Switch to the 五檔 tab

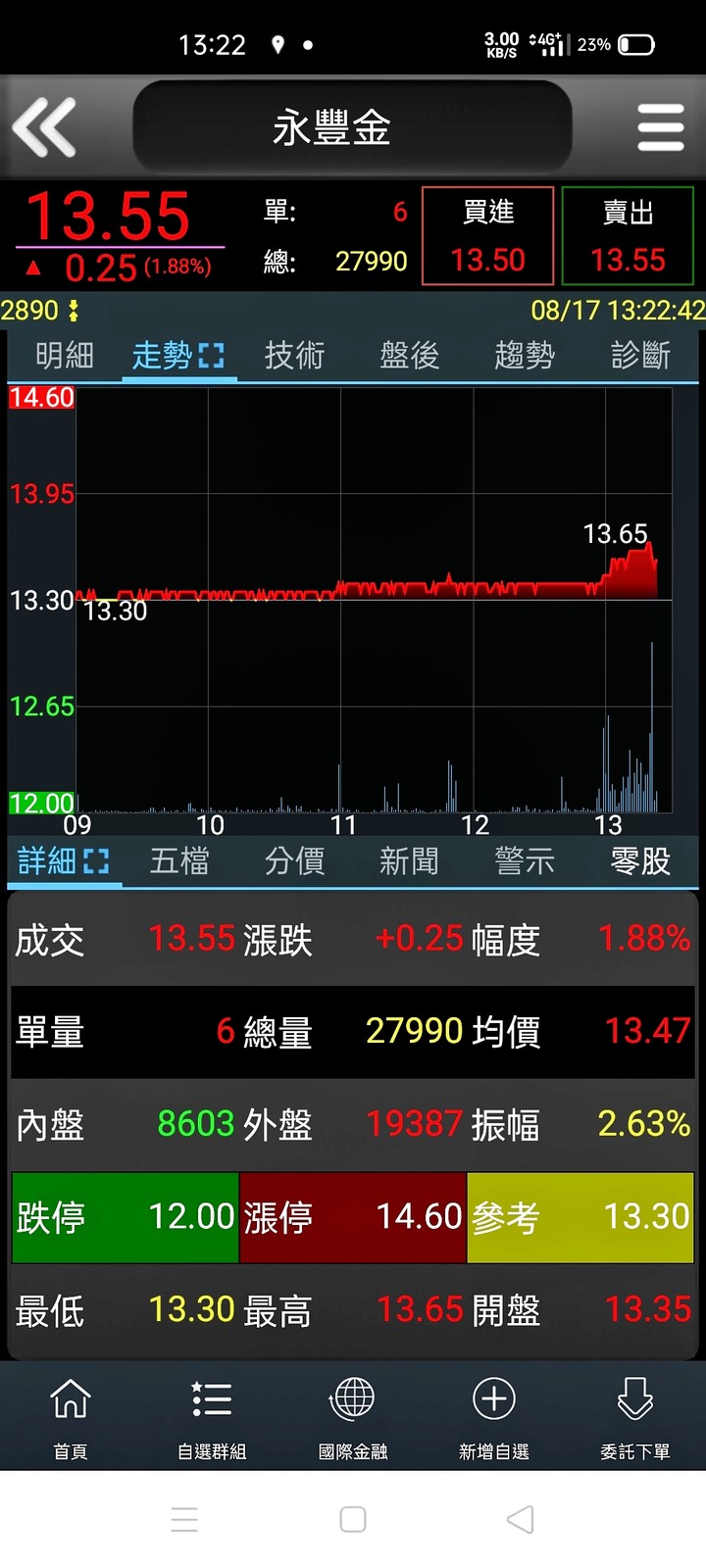click(x=179, y=861)
